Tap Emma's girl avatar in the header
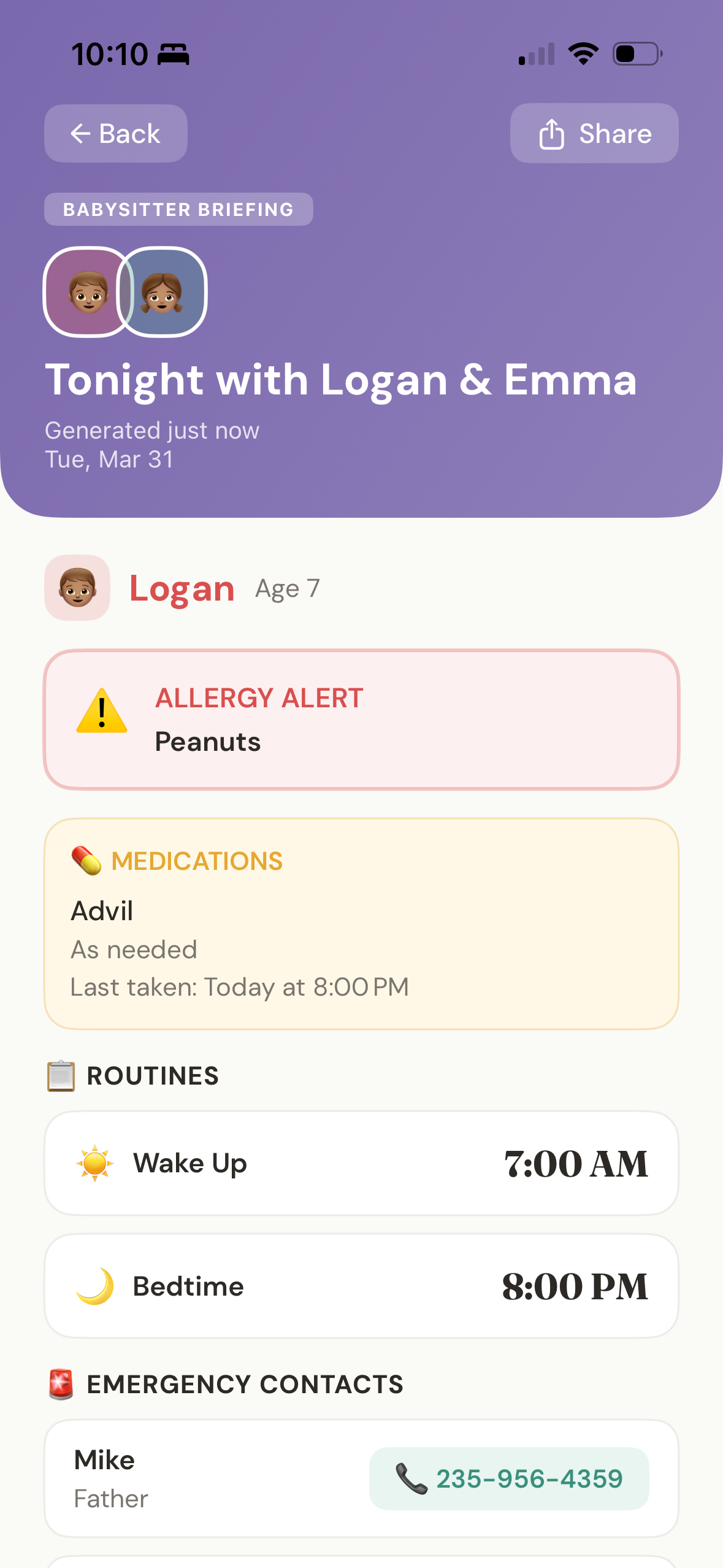The height and width of the screenshot is (1568, 723). click(x=162, y=293)
